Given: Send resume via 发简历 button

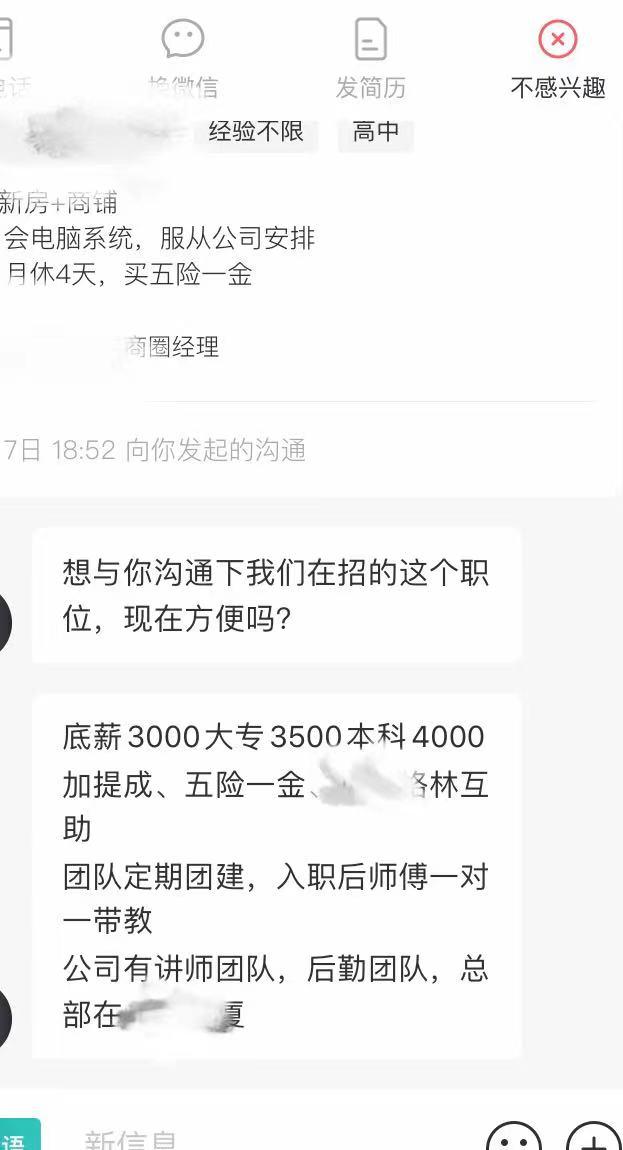Looking at the screenshot, I should [370, 60].
